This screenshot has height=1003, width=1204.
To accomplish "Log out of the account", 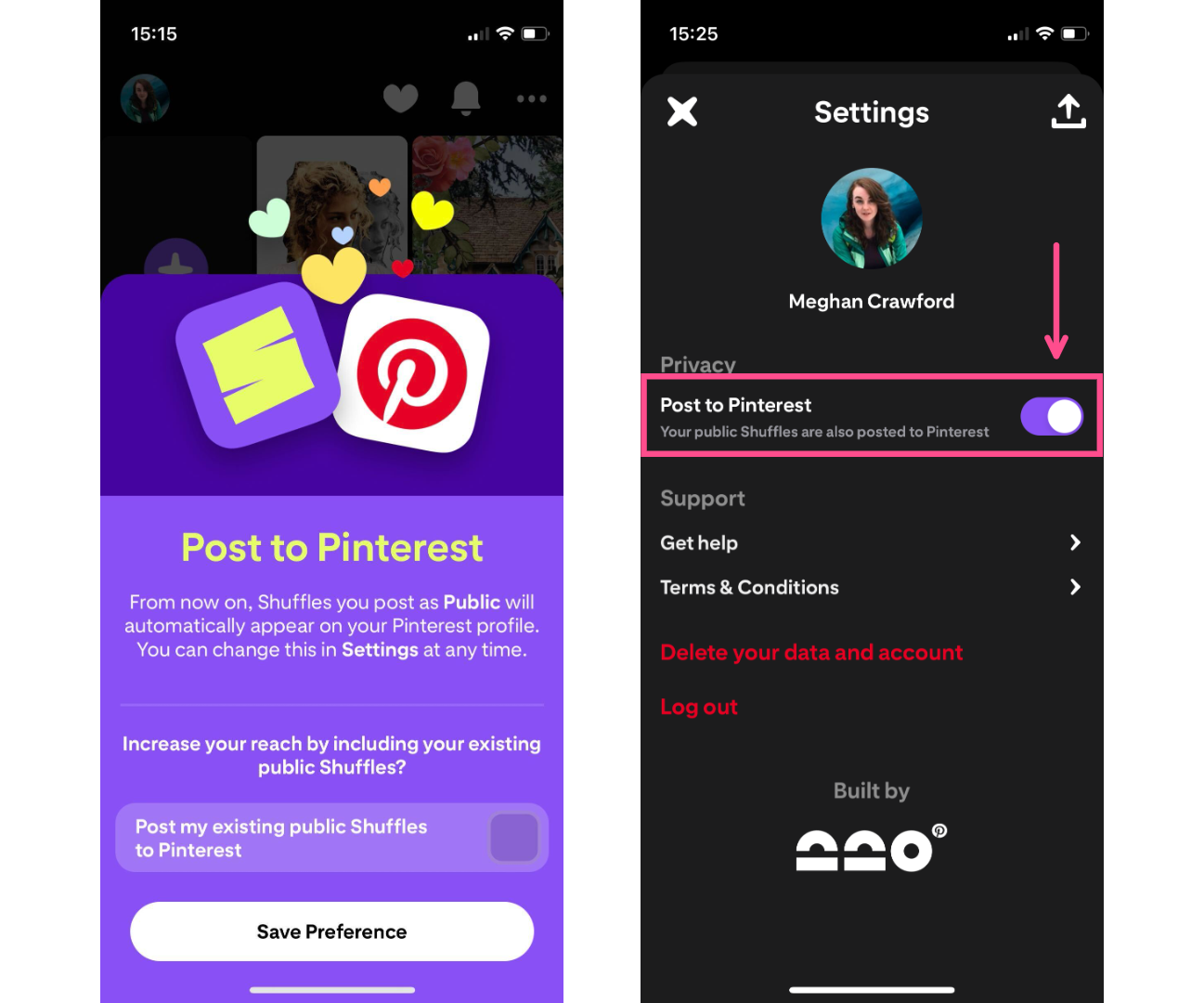I will (x=698, y=707).
